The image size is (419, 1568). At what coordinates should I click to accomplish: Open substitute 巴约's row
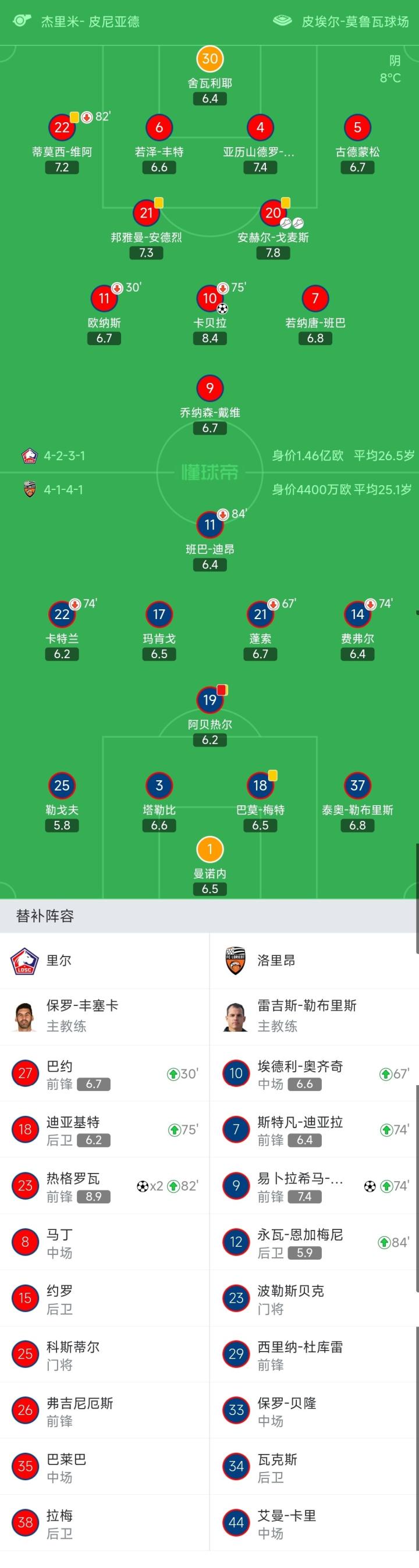coord(105,1073)
